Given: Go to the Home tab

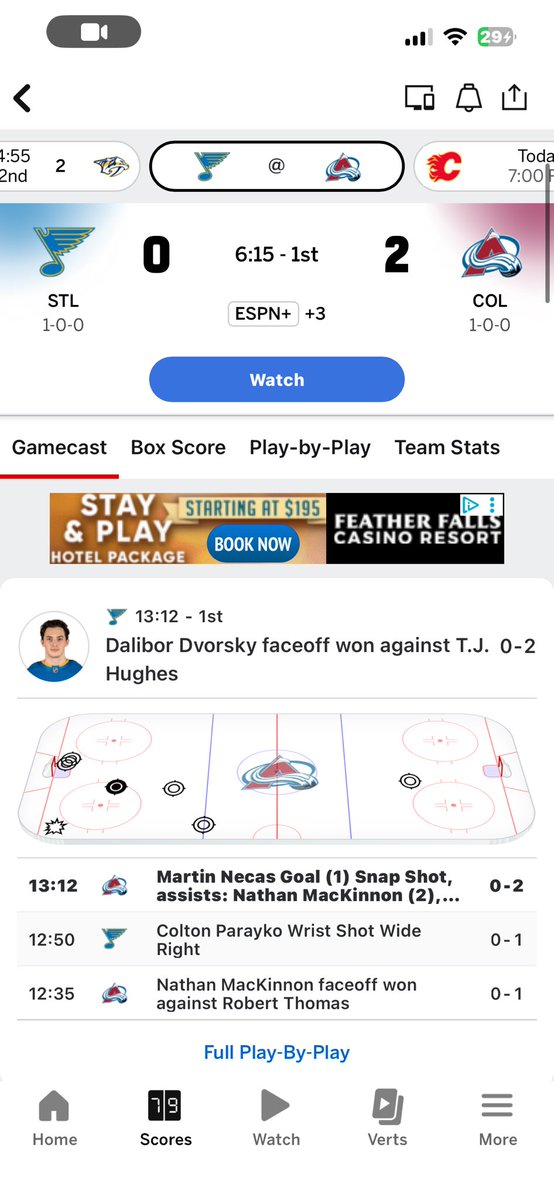Looking at the screenshot, I should point(54,1118).
